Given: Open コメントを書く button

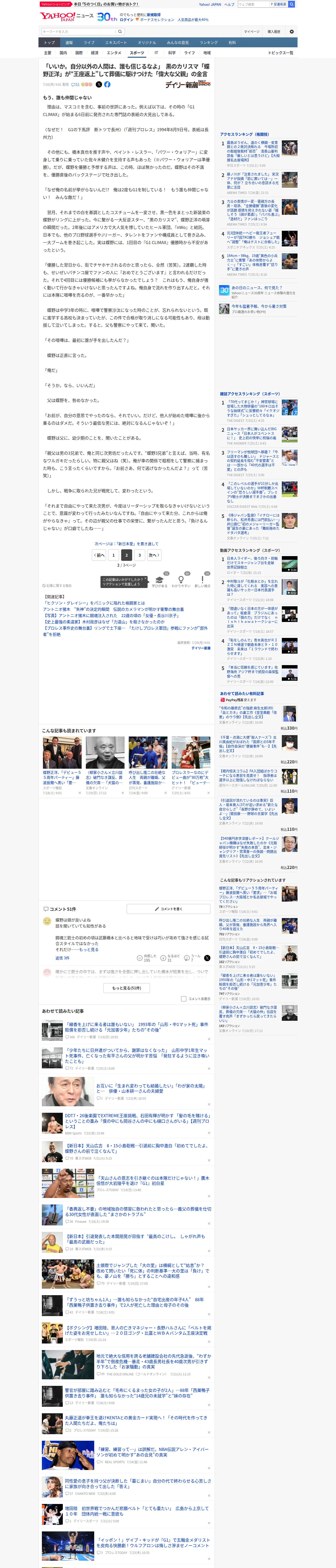Looking at the screenshot, I should [x=168, y=909].
